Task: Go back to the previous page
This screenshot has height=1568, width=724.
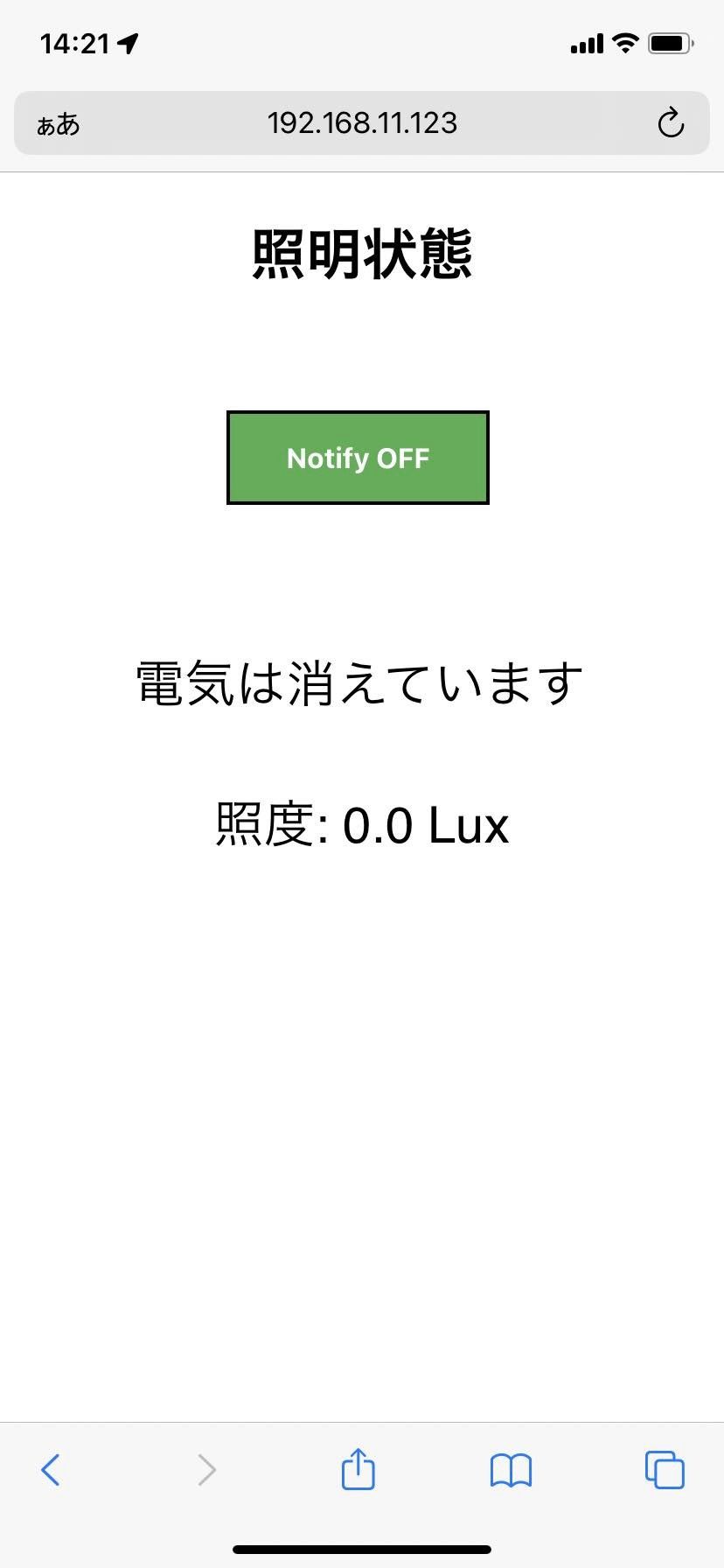Action: click(x=51, y=1469)
